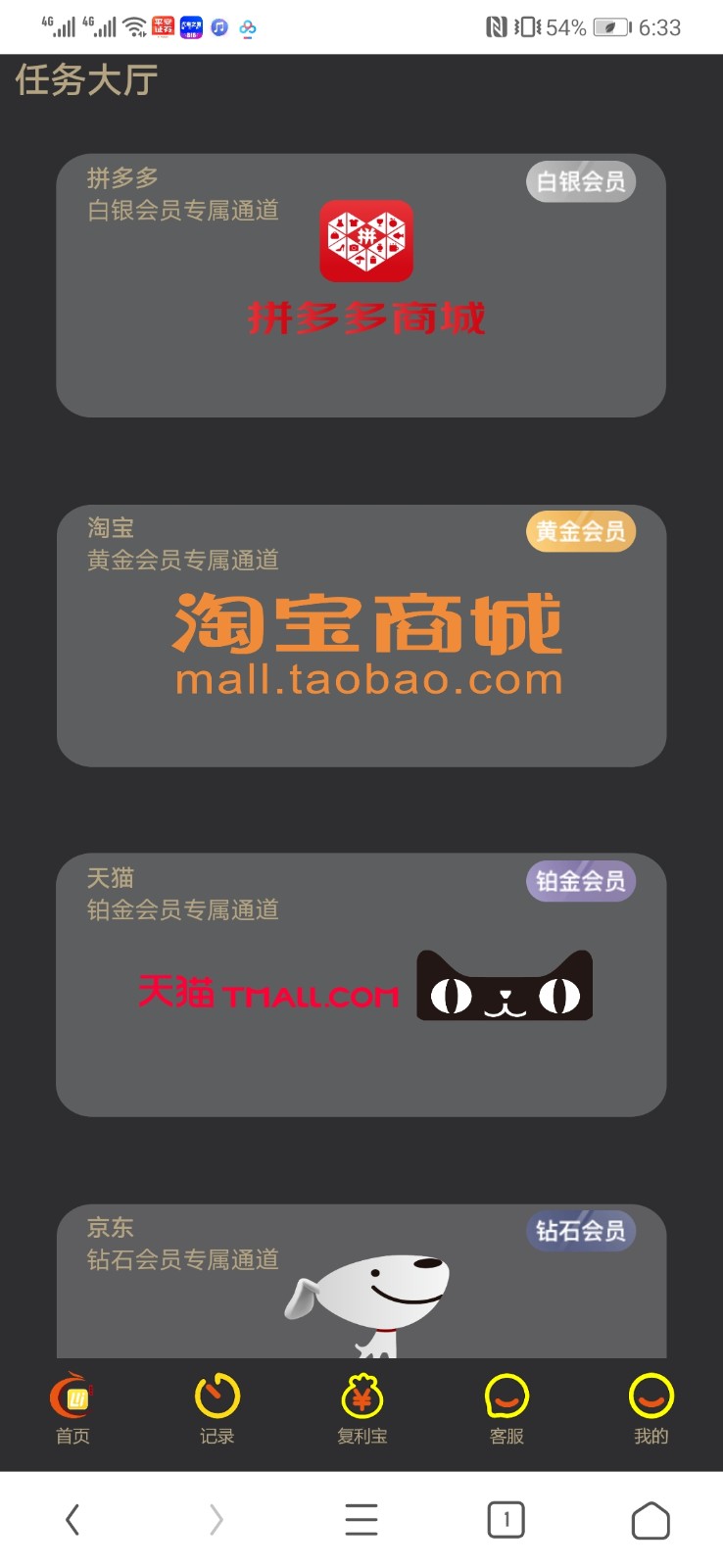Go to the 记录 tab
Screen dimensions: 723x1568
click(x=217, y=1409)
